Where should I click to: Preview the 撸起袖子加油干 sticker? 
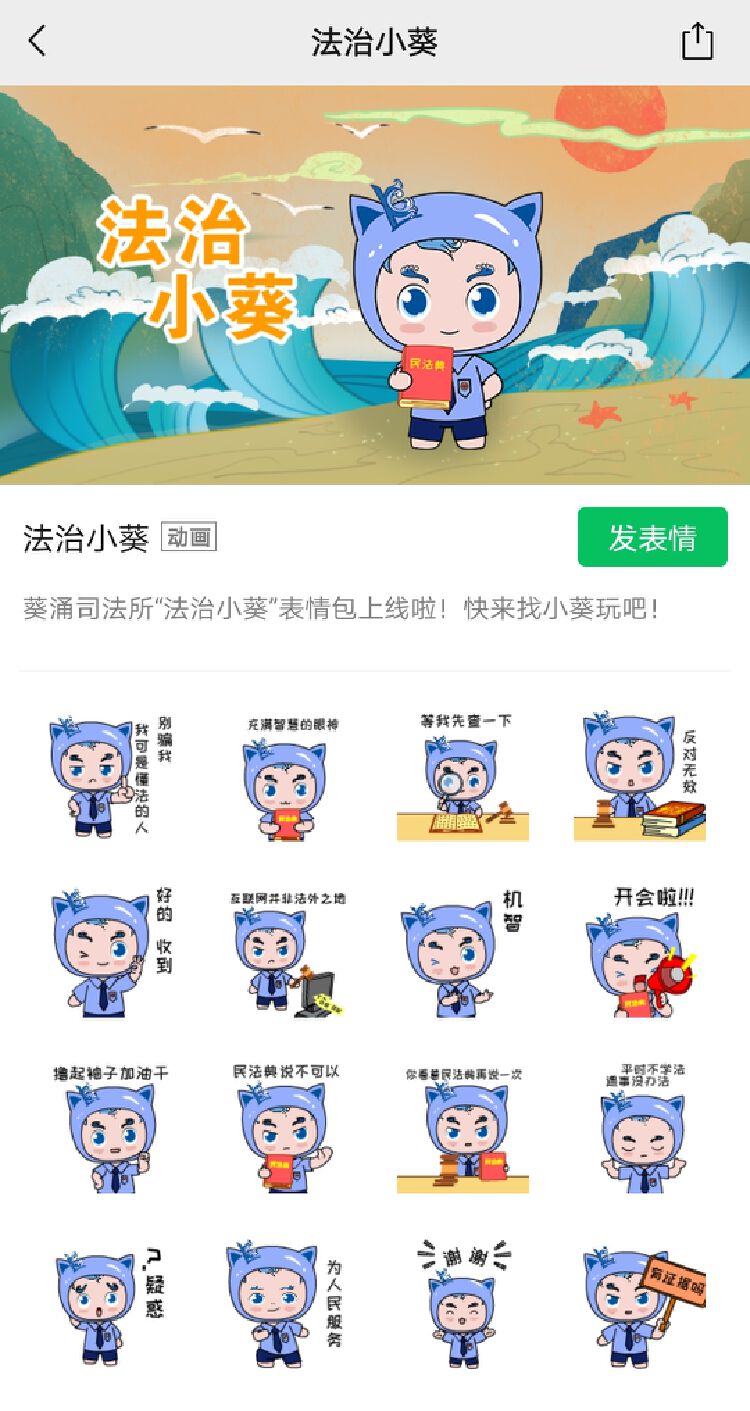(x=110, y=1130)
